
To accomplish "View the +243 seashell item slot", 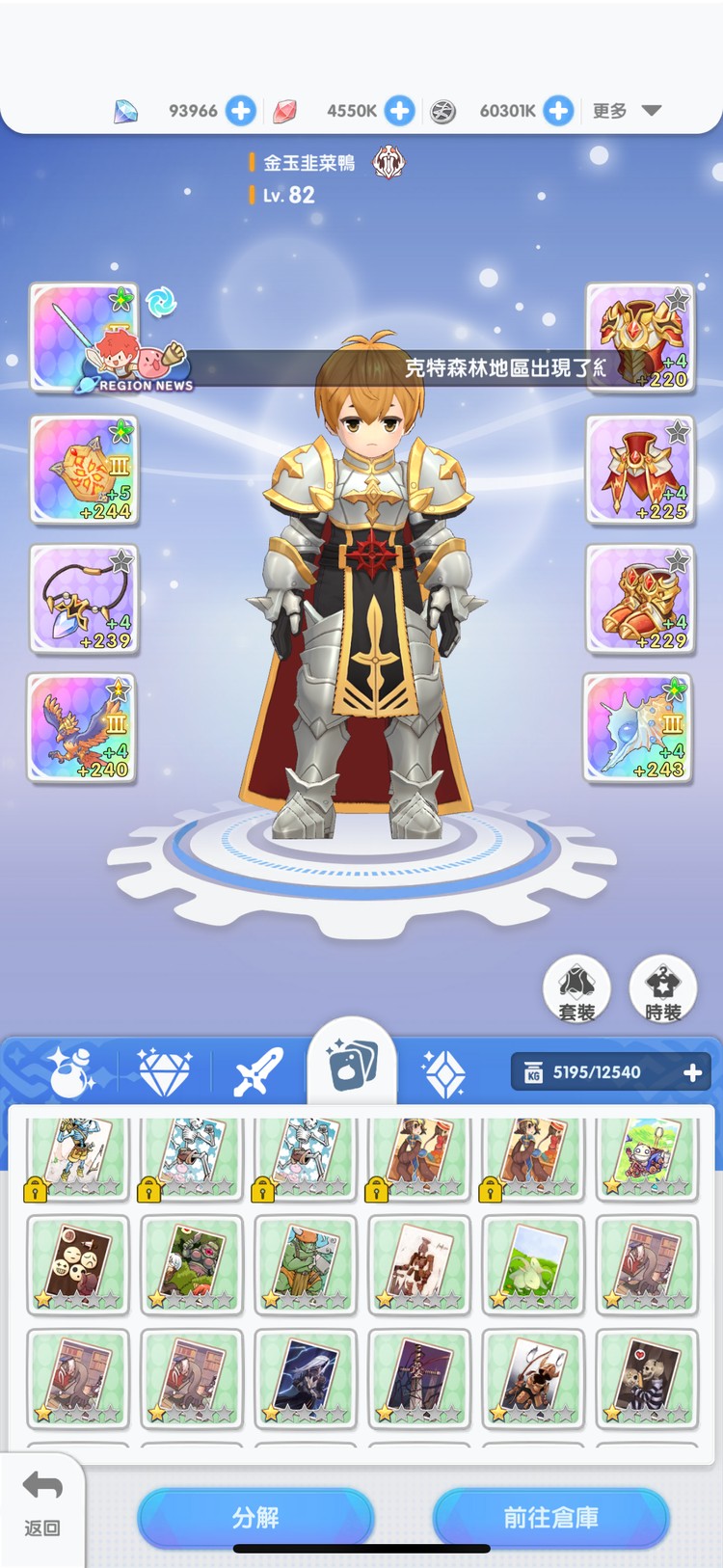I will pyautogui.click(x=638, y=728).
